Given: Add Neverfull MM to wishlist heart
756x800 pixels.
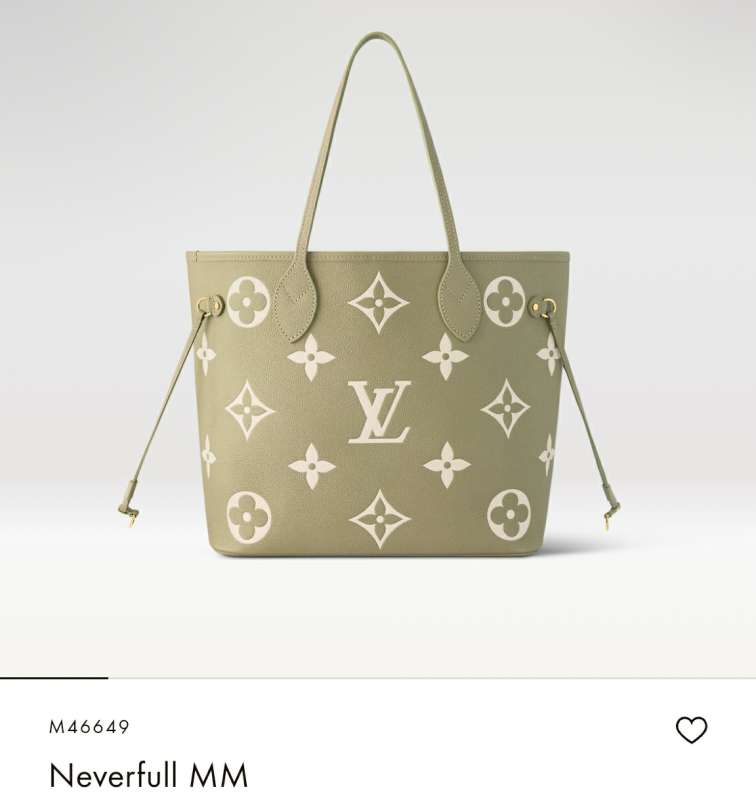Looking at the screenshot, I should 691,730.
